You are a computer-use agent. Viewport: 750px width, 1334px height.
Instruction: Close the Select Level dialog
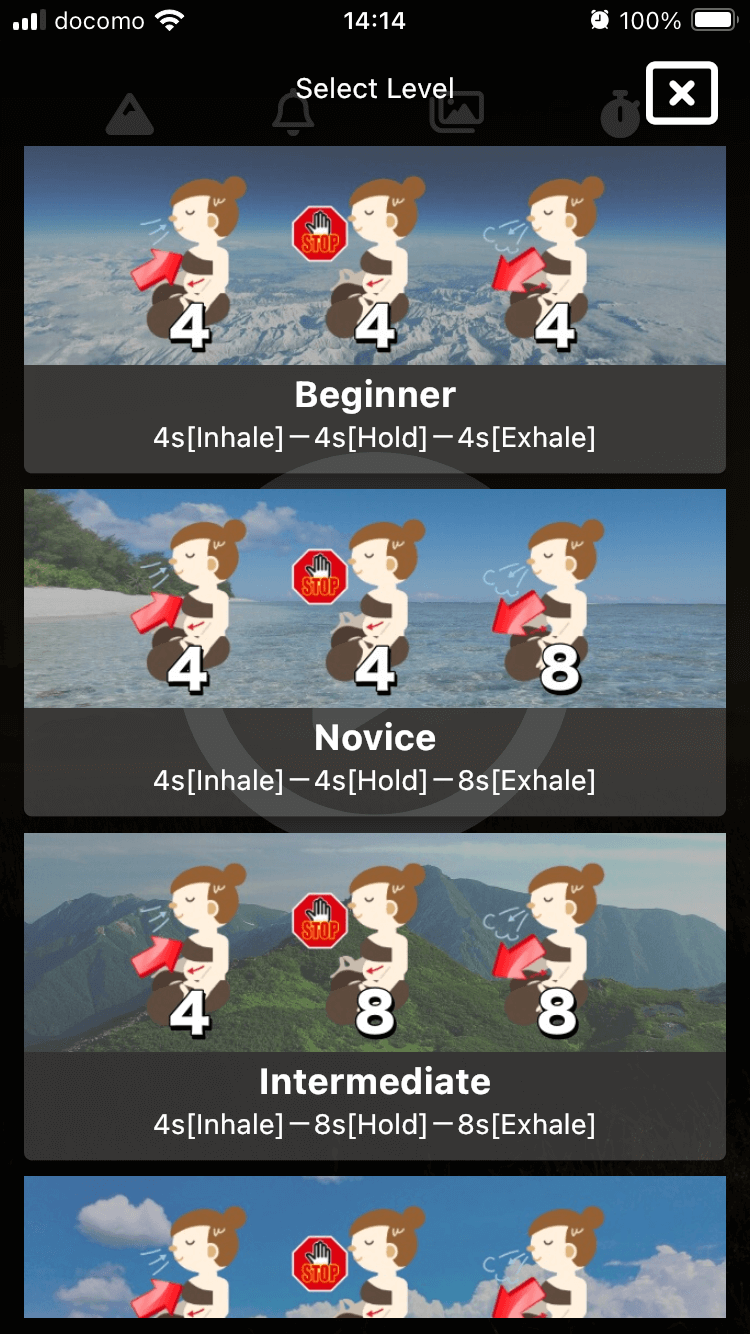tap(681, 93)
